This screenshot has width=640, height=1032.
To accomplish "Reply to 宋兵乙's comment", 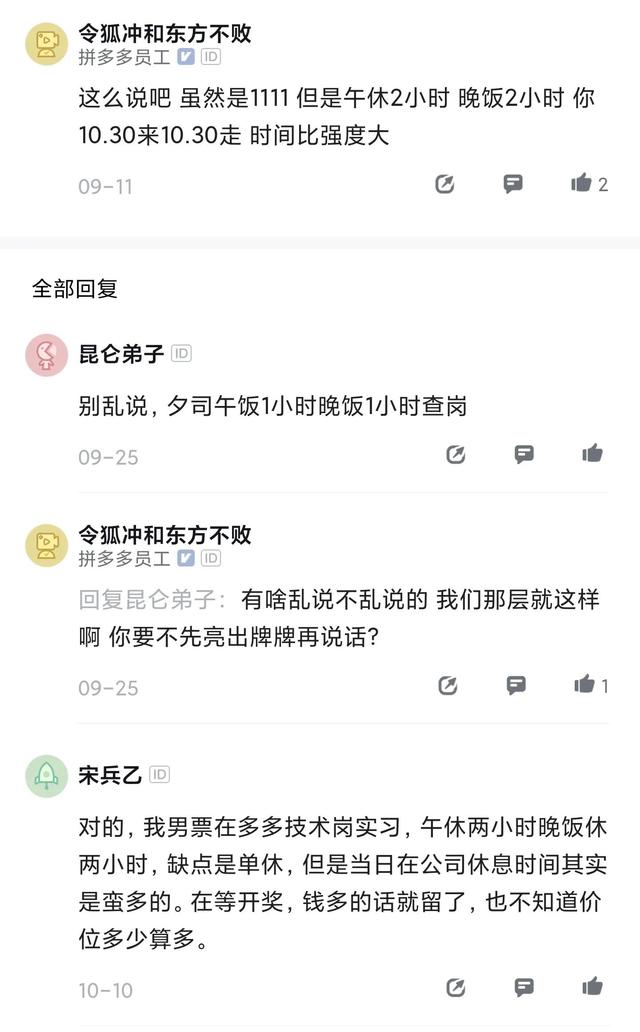I will [524, 988].
